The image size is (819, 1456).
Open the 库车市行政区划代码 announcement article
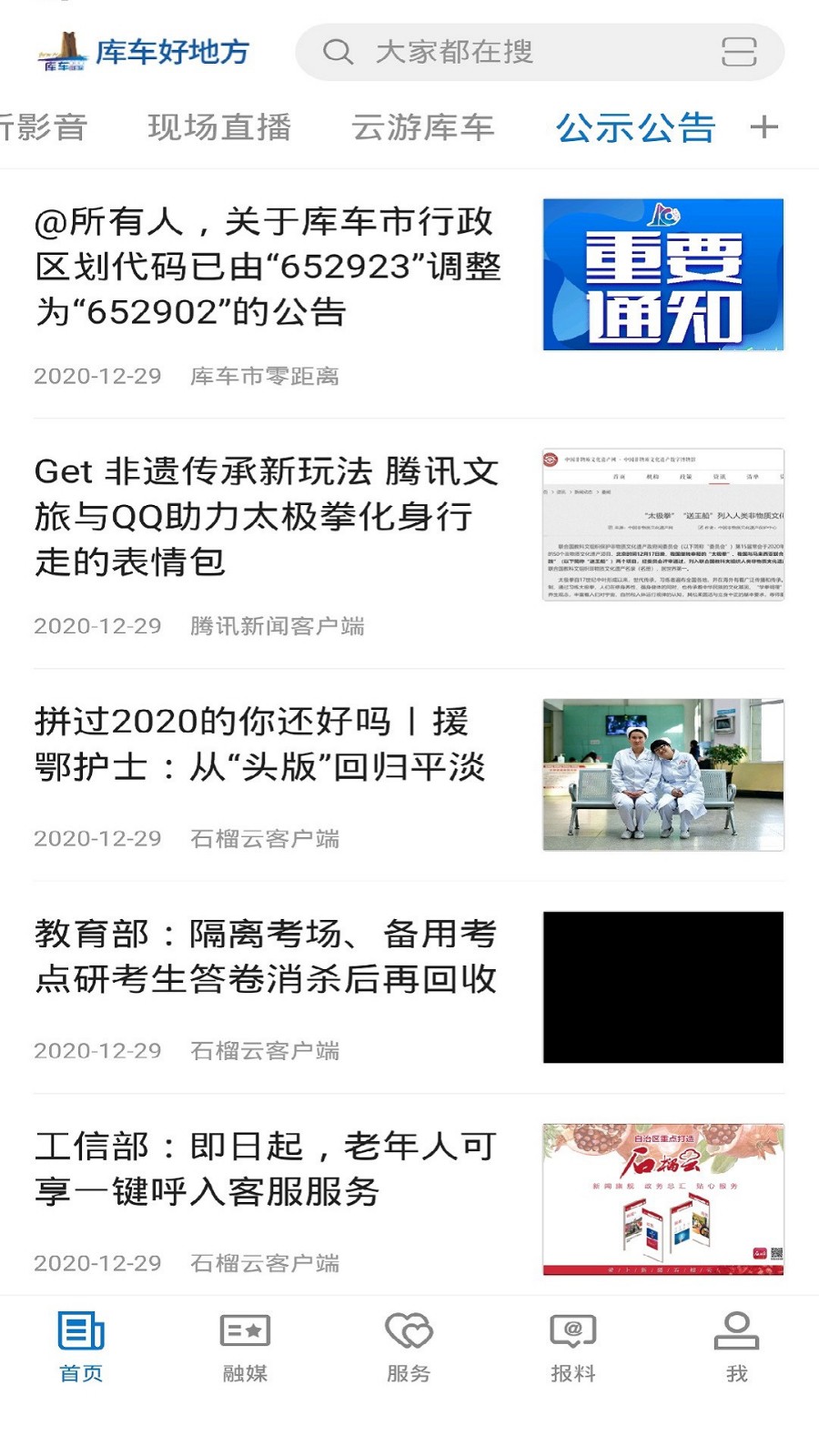pos(268,267)
